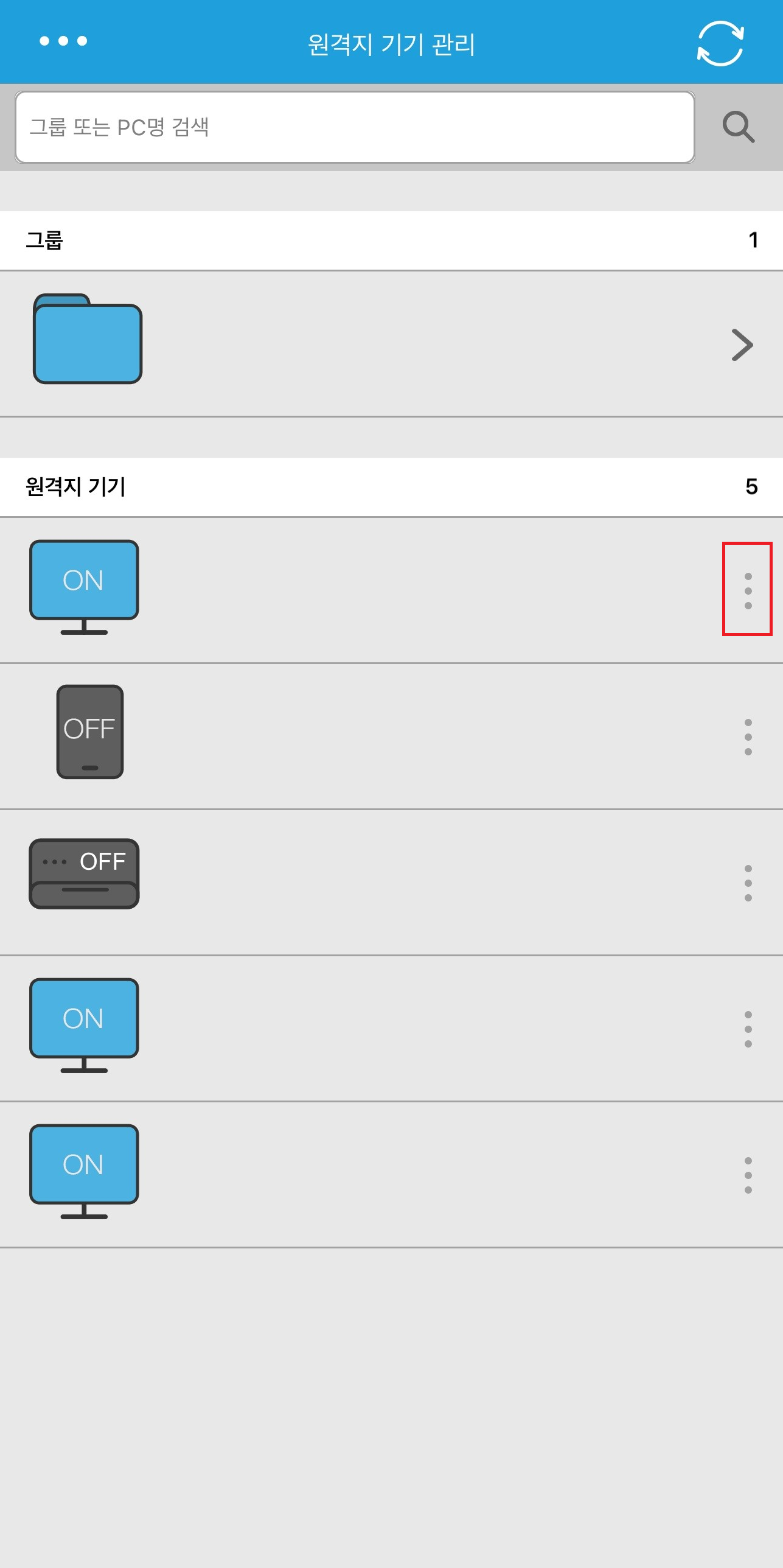Image resolution: width=783 pixels, height=1568 pixels.
Task: Select the OFF phone device row
Action: coord(391,737)
